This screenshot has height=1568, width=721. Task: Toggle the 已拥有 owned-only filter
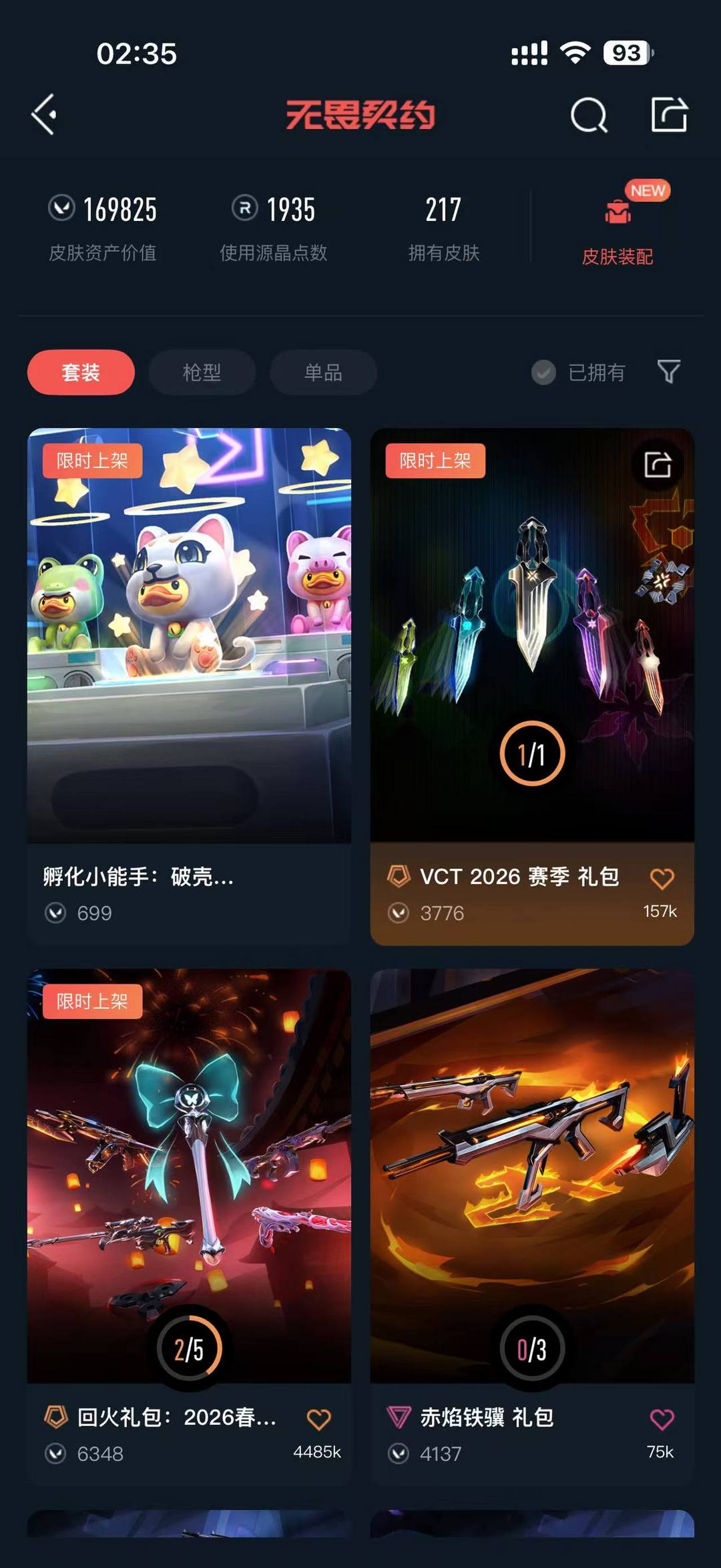click(x=544, y=373)
